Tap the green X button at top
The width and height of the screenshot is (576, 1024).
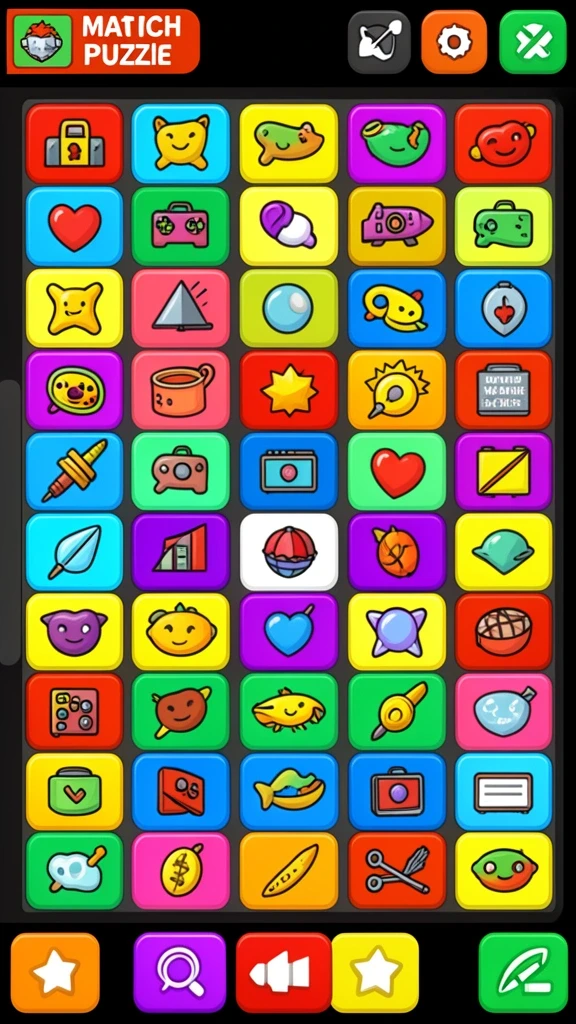[x=533, y=42]
